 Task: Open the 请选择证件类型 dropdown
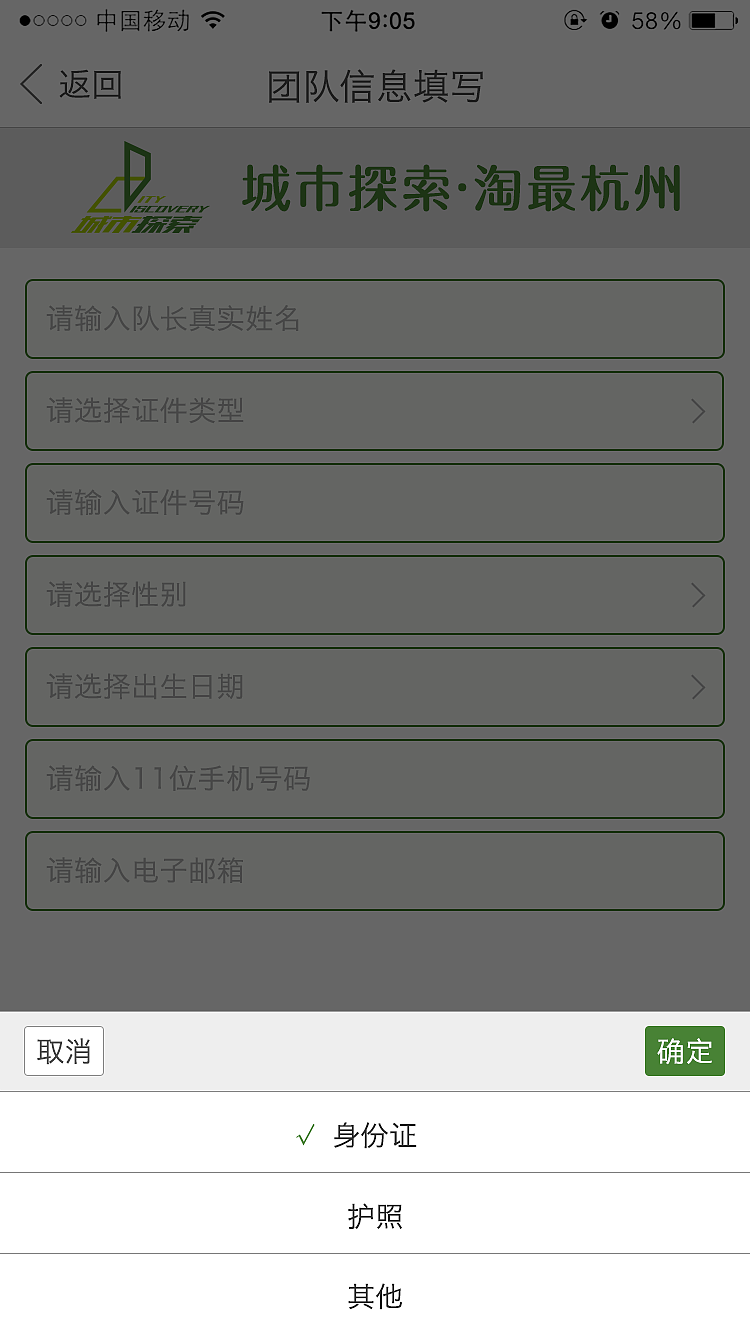375,411
